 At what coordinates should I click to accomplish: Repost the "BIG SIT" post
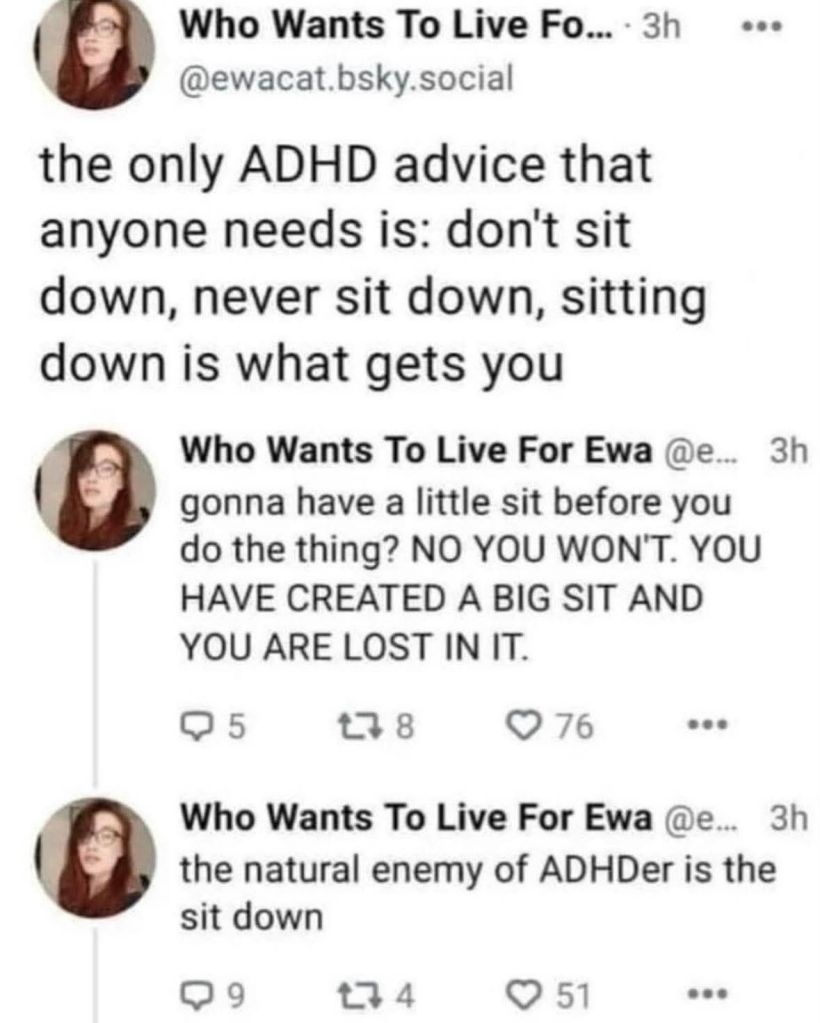coord(386,724)
